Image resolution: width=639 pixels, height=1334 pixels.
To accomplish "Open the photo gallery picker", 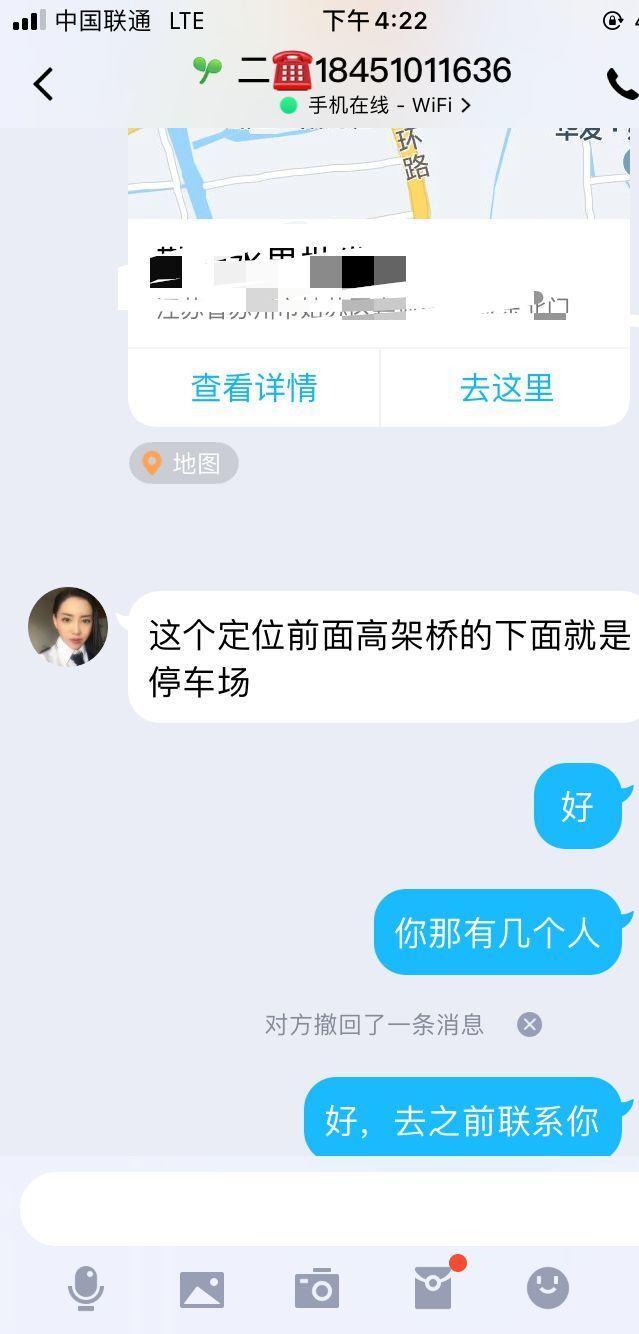I will point(202,1289).
